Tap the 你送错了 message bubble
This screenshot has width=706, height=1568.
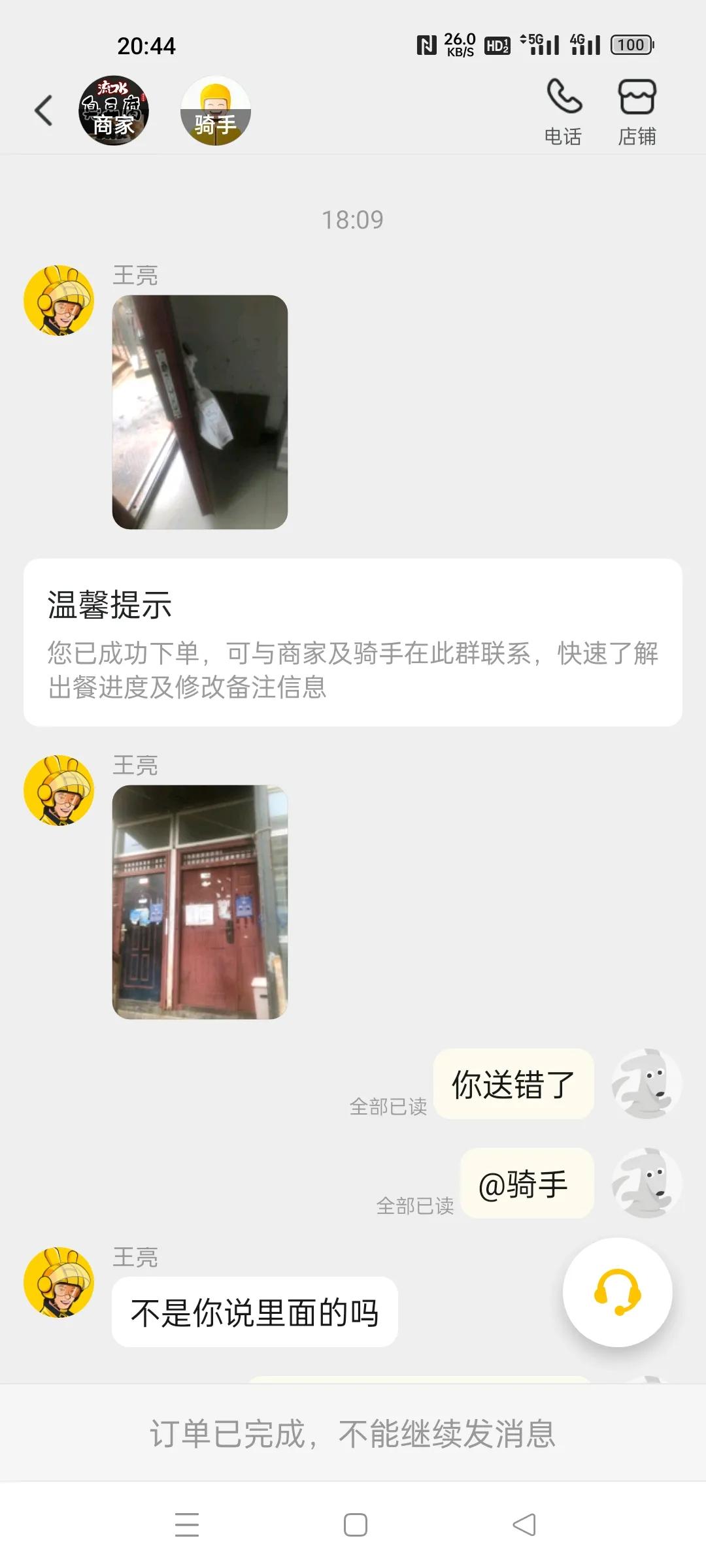(x=514, y=1084)
